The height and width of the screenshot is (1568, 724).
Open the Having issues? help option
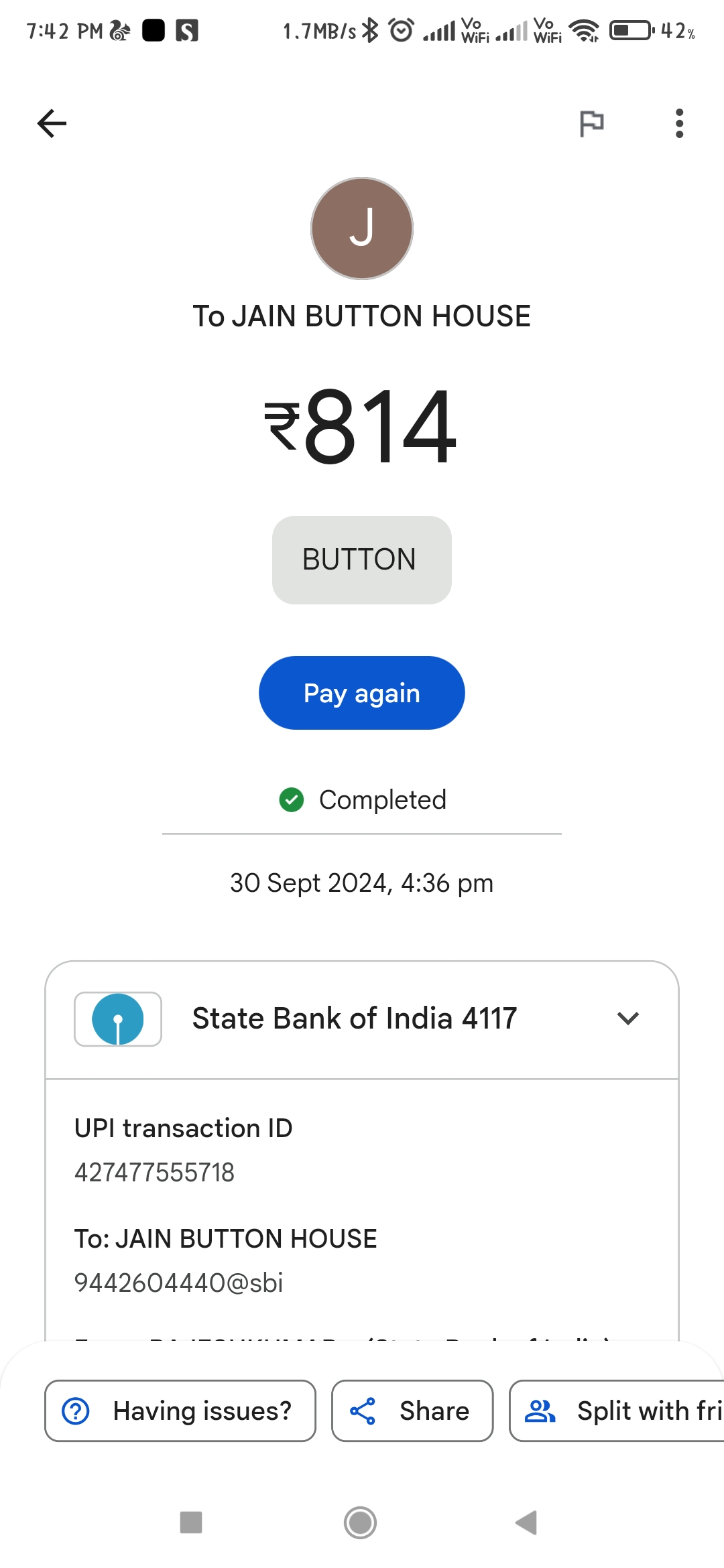click(x=180, y=1411)
